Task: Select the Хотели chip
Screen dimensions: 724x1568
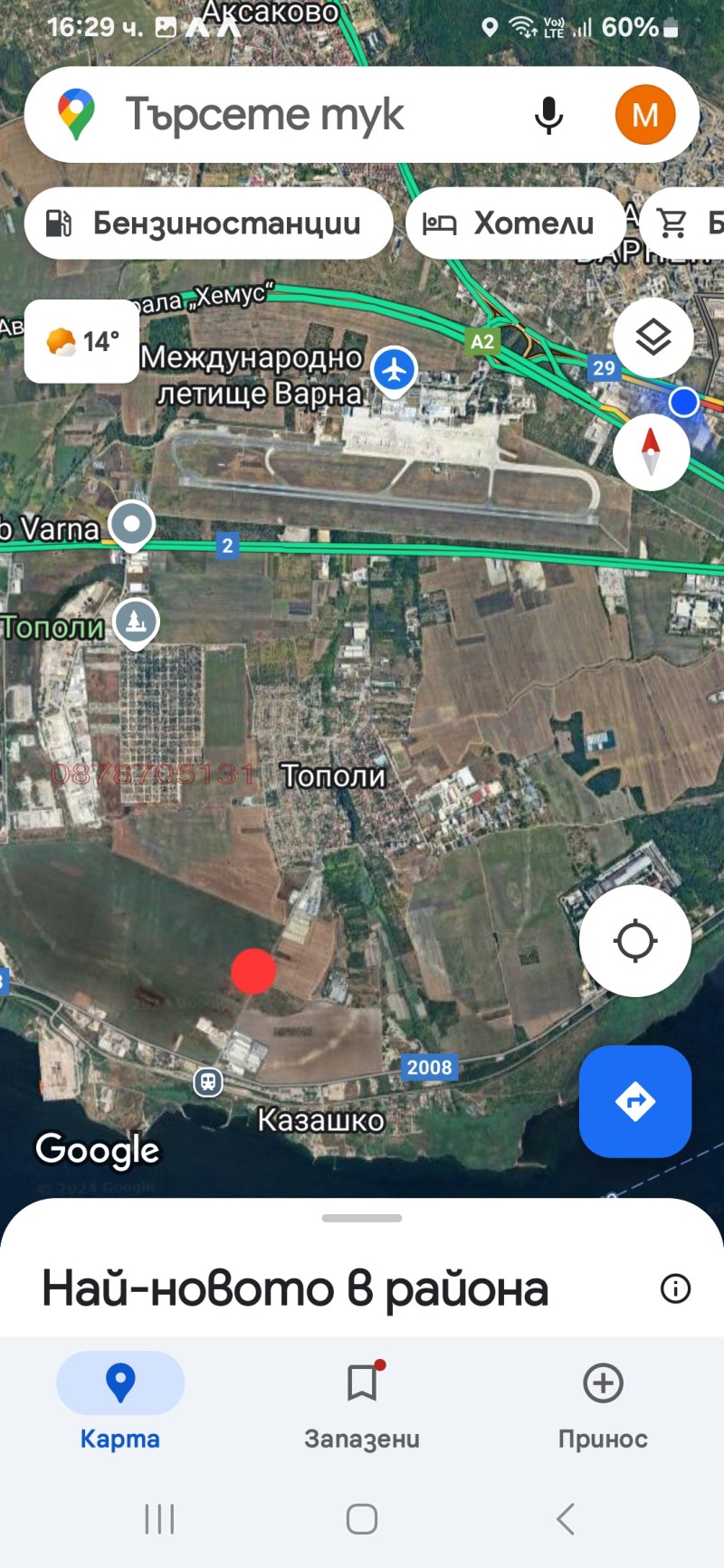Action: 515,223
